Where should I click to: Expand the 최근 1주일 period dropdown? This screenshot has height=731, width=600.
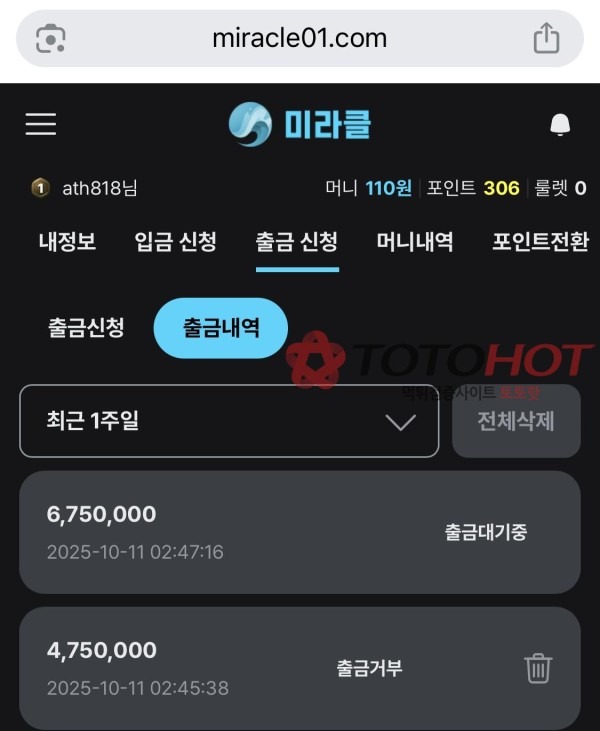[229, 421]
